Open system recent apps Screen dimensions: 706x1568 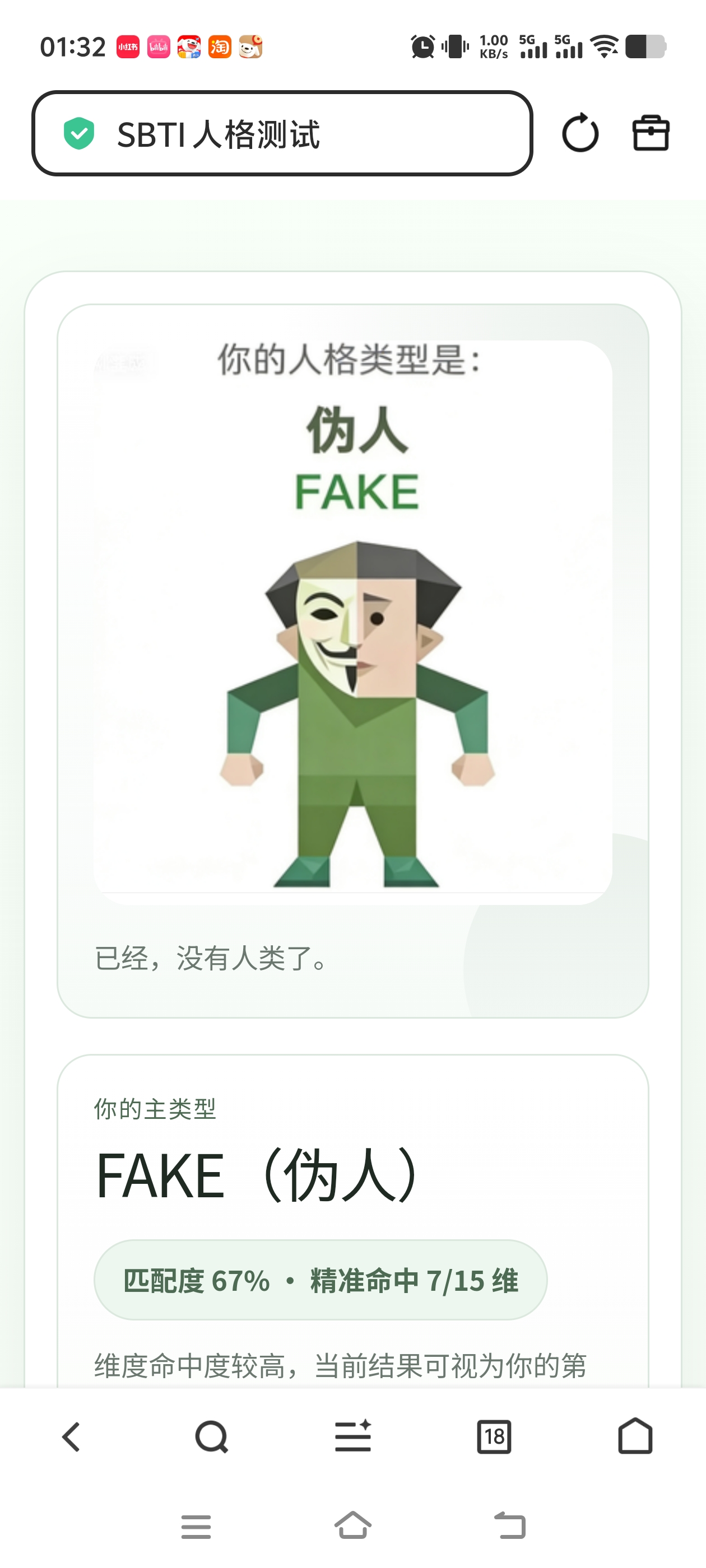point(196,1527)
